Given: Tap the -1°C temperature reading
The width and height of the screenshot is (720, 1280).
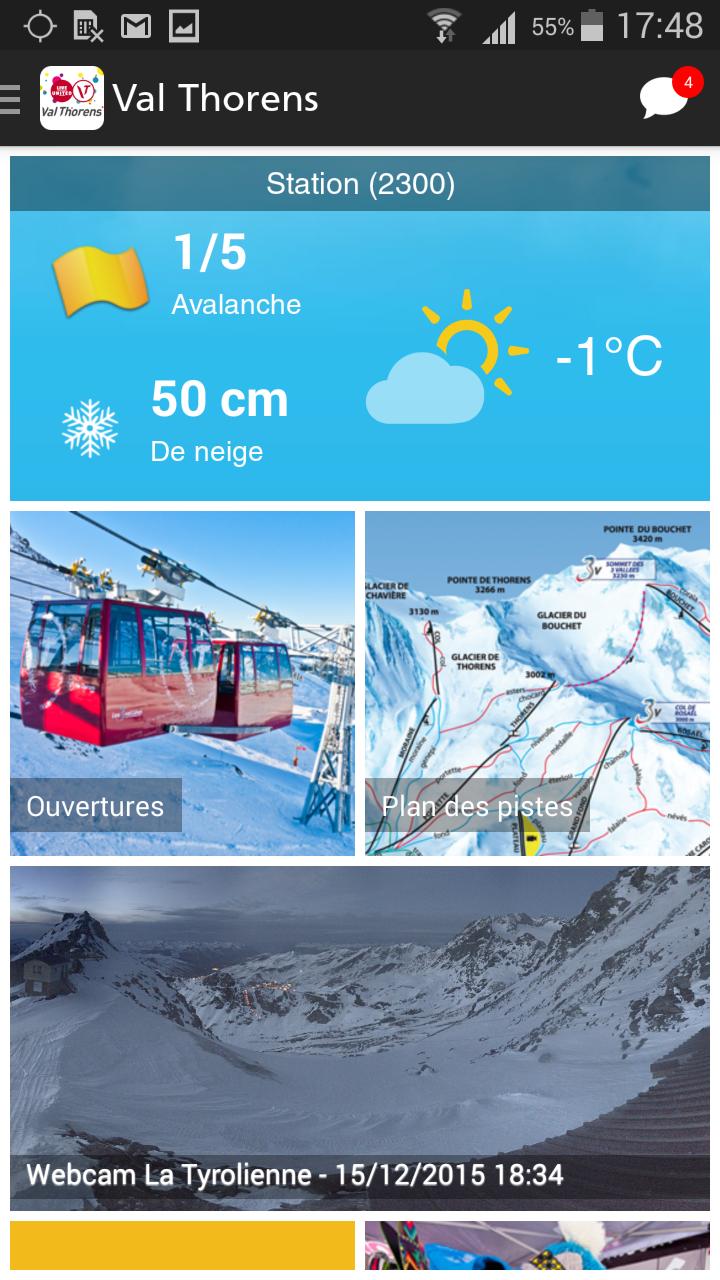Looking at the screenshot, I should [x=607, y=358].
